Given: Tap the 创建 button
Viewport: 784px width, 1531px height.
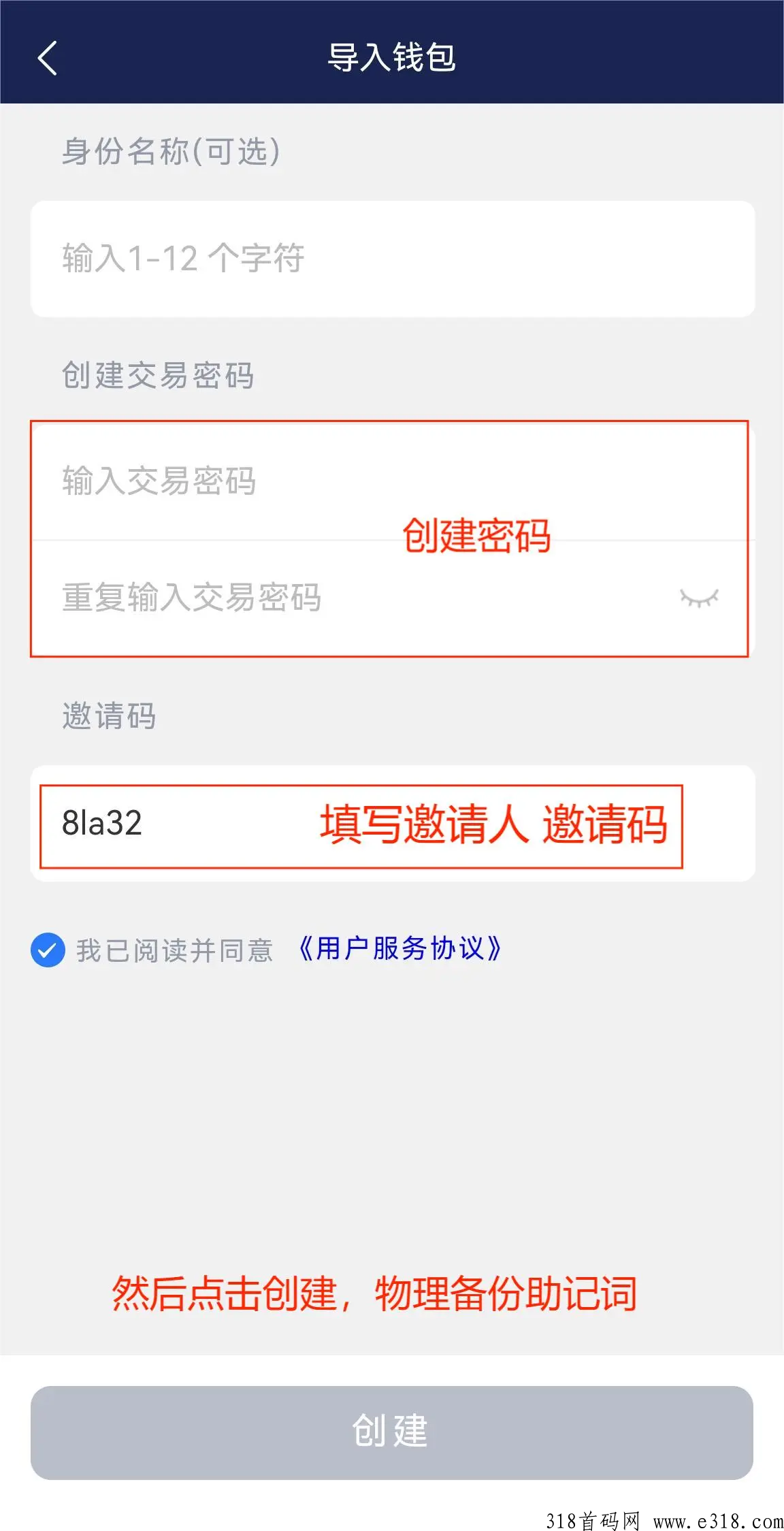Looking at the screenshot, I should [392, 1432].
